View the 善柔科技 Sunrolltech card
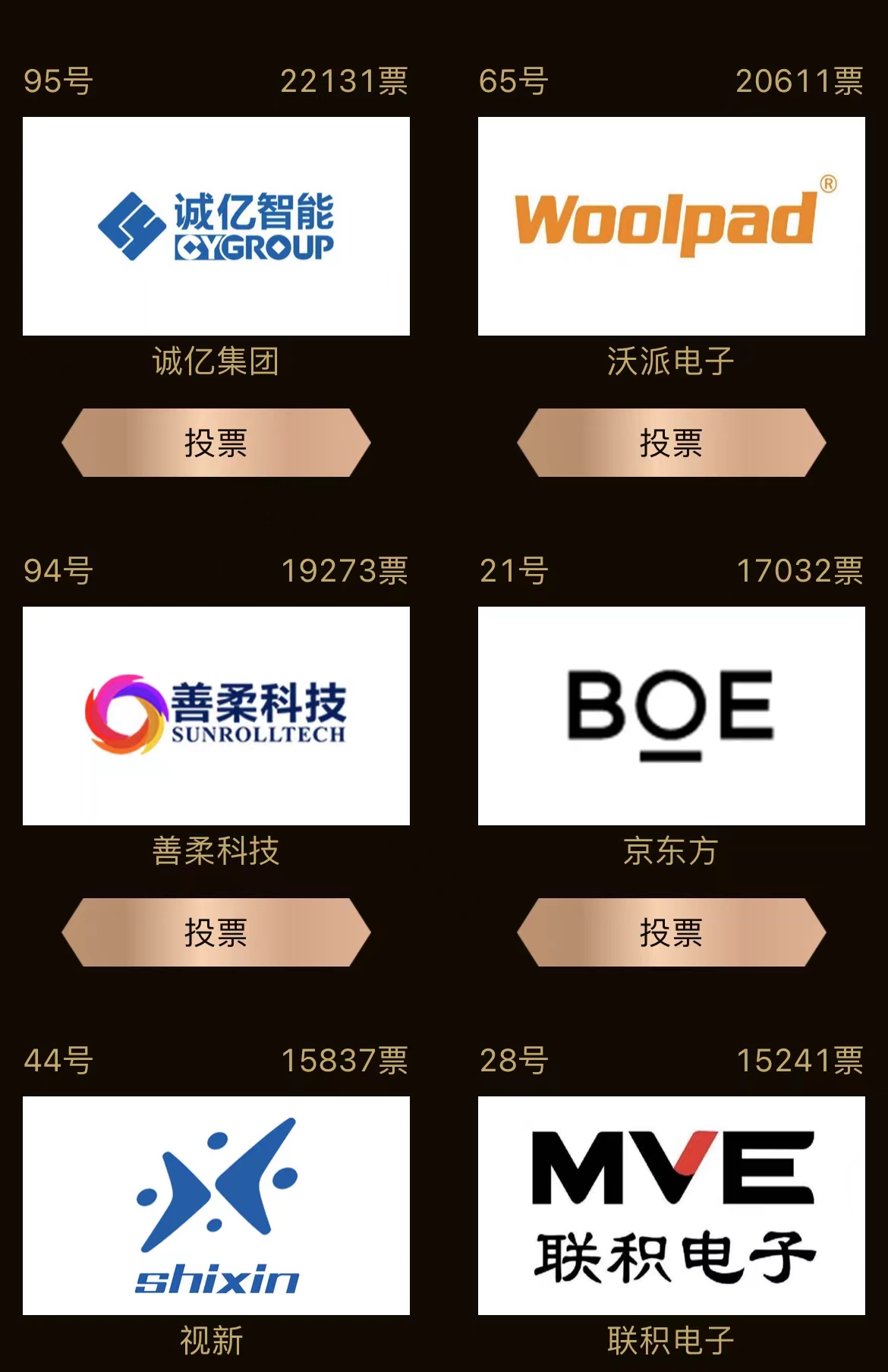Screen dimensions: 888x1372 (216, 715)
